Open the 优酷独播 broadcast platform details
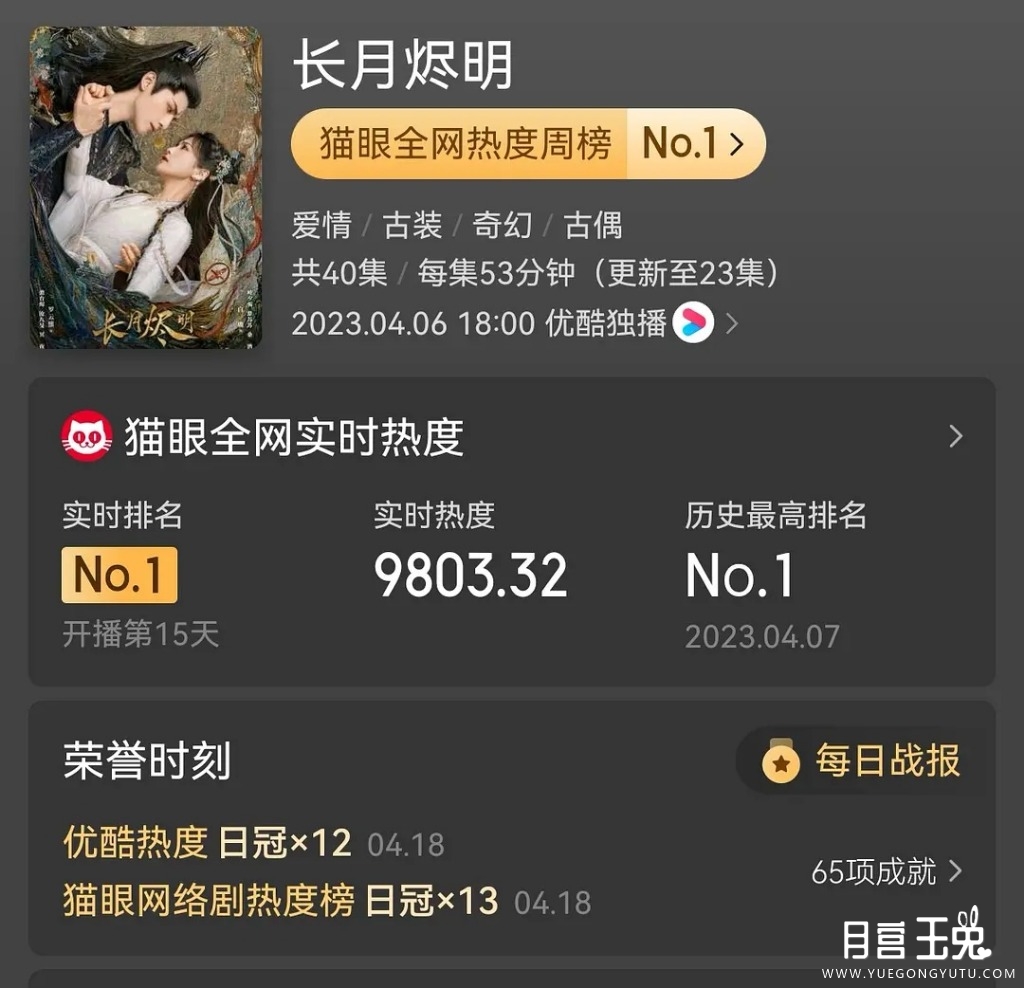The image size is (1024, 988). pyautogui.click(x=641, y=323)
